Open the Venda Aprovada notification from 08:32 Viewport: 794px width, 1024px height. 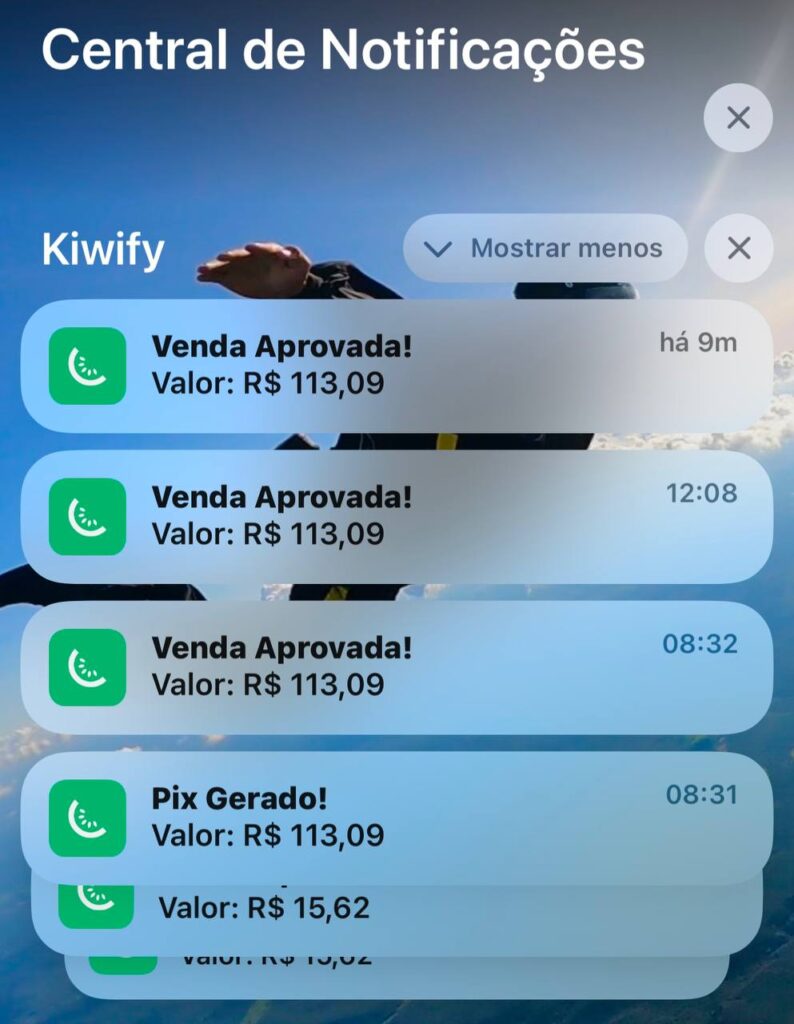tap(396, 667)
